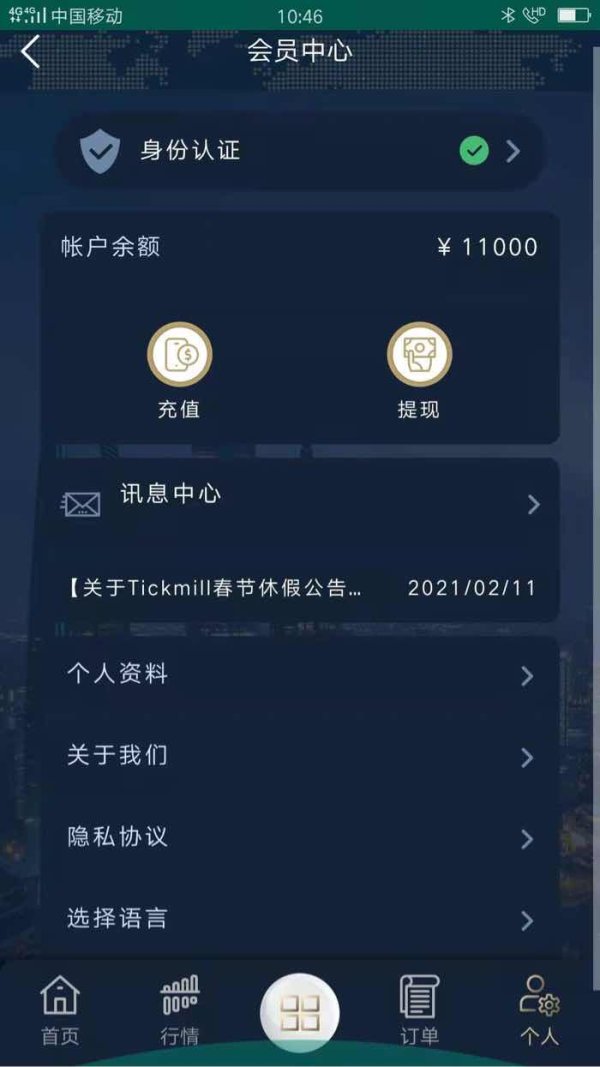Switch to 行情 tab
This screenshot has height=1067, width=600.
click(180, 1011)
